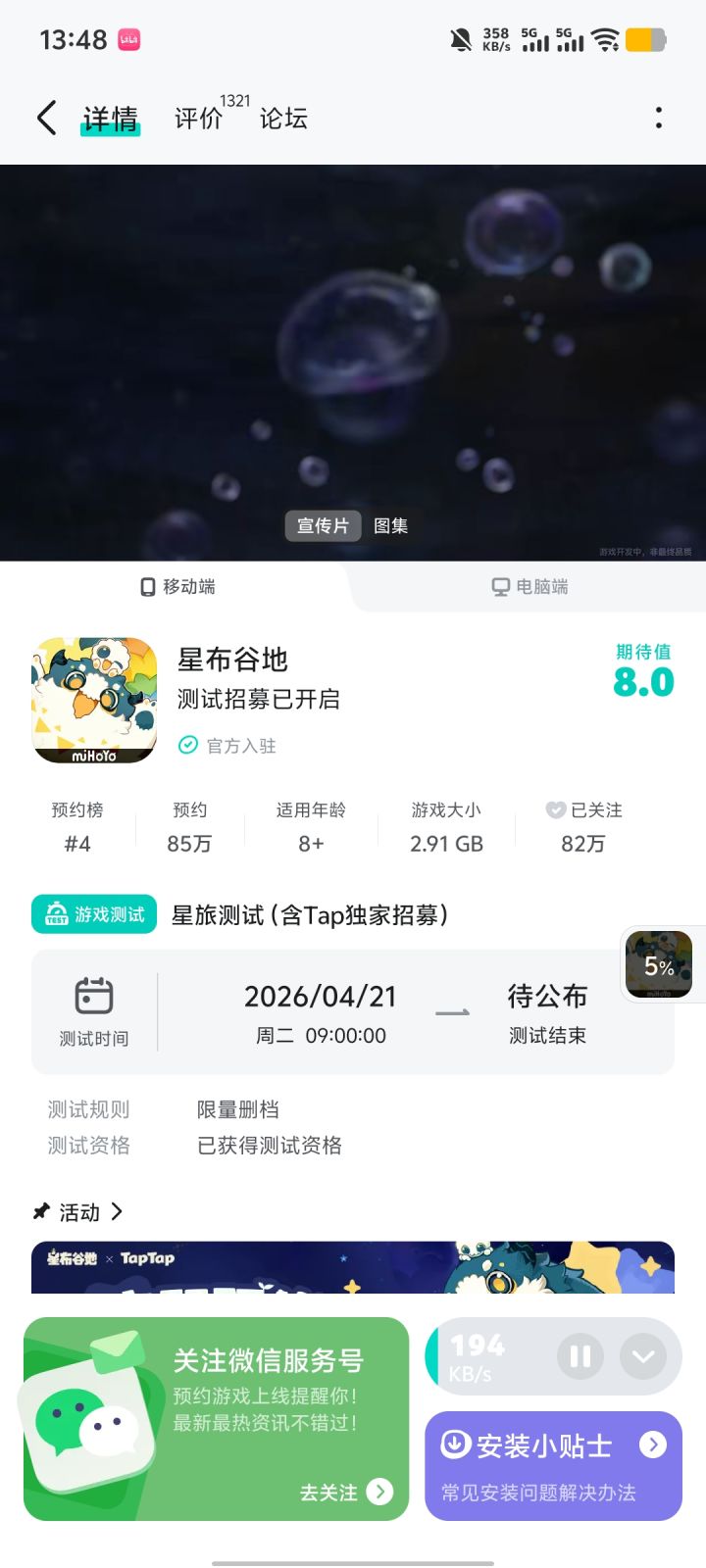The width and height of the screenshot is (706, 1568).
Task: Open the three-dot overflow menu
Action: pyautogui.click(x=658, y=117)
